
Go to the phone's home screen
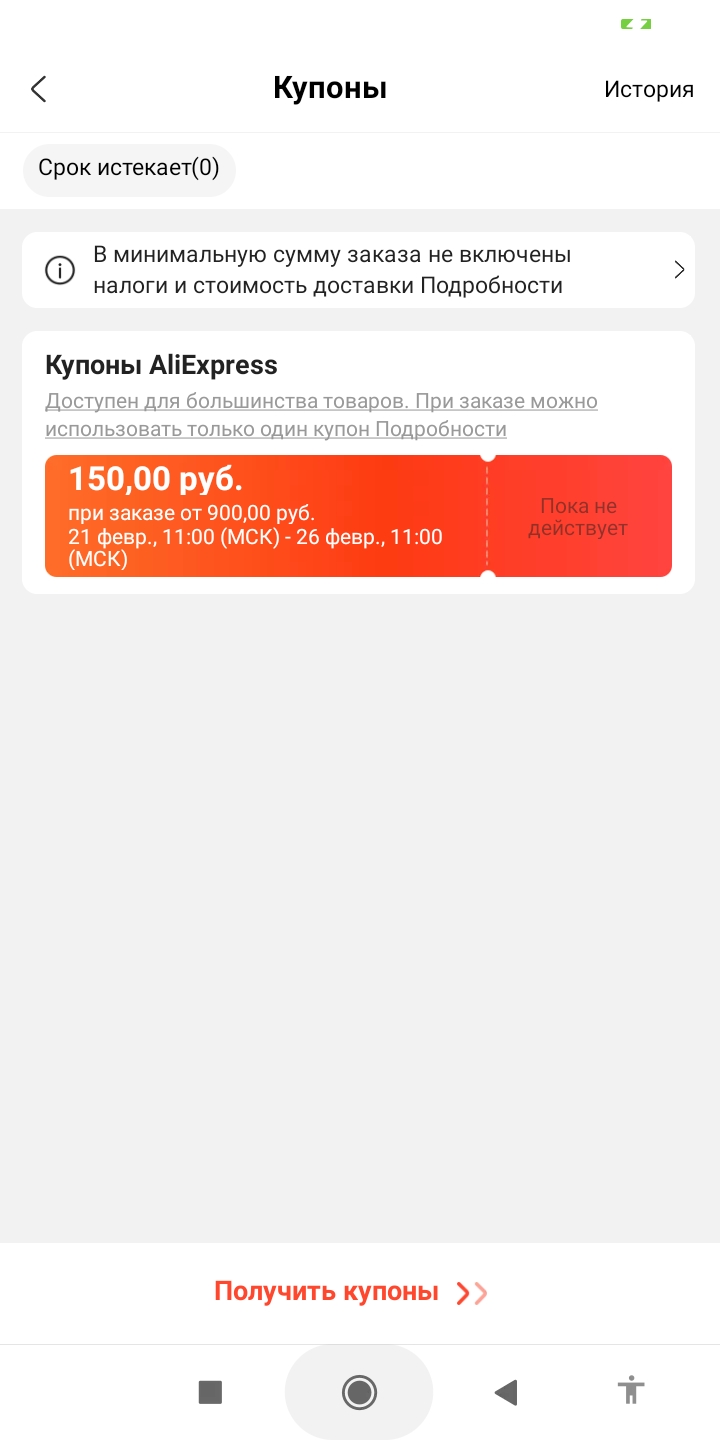[359, 1392]
